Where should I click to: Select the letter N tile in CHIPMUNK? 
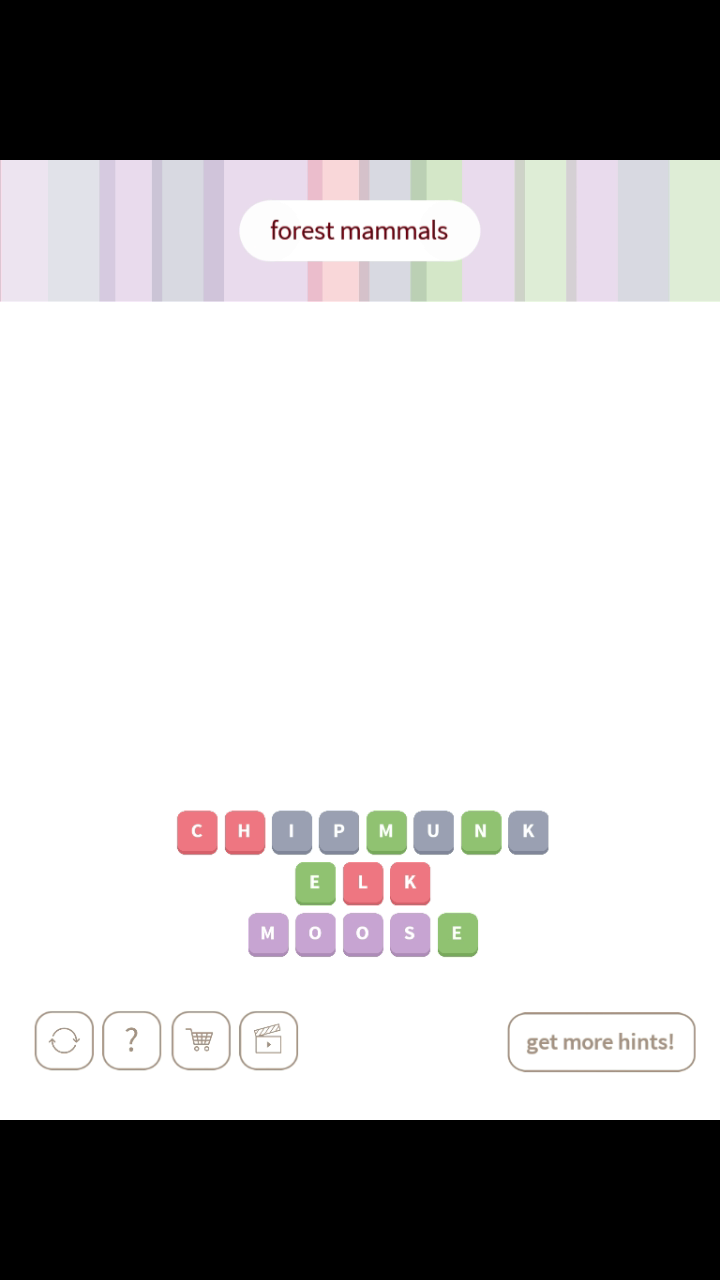tap(480, 831)
